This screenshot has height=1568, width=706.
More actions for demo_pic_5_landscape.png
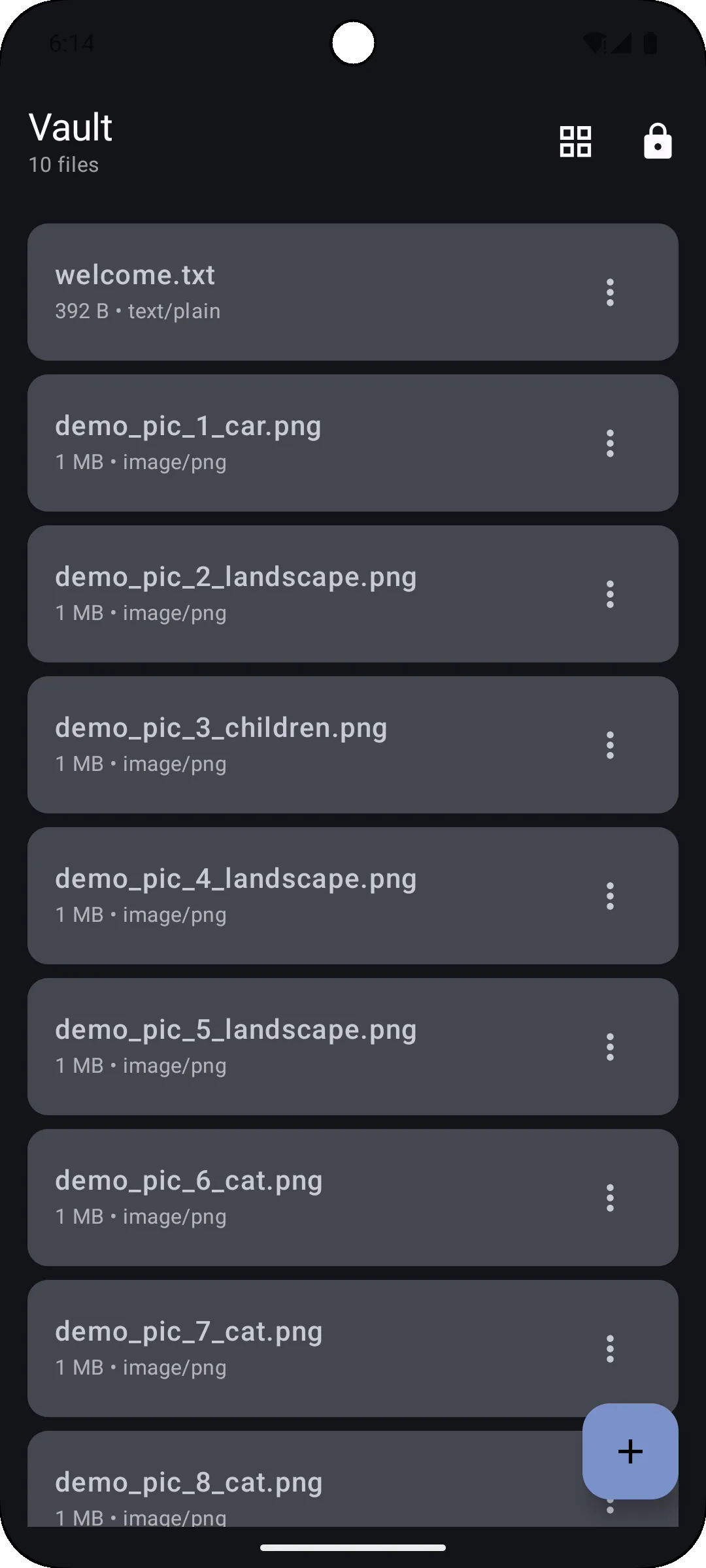coord(610,1047)
